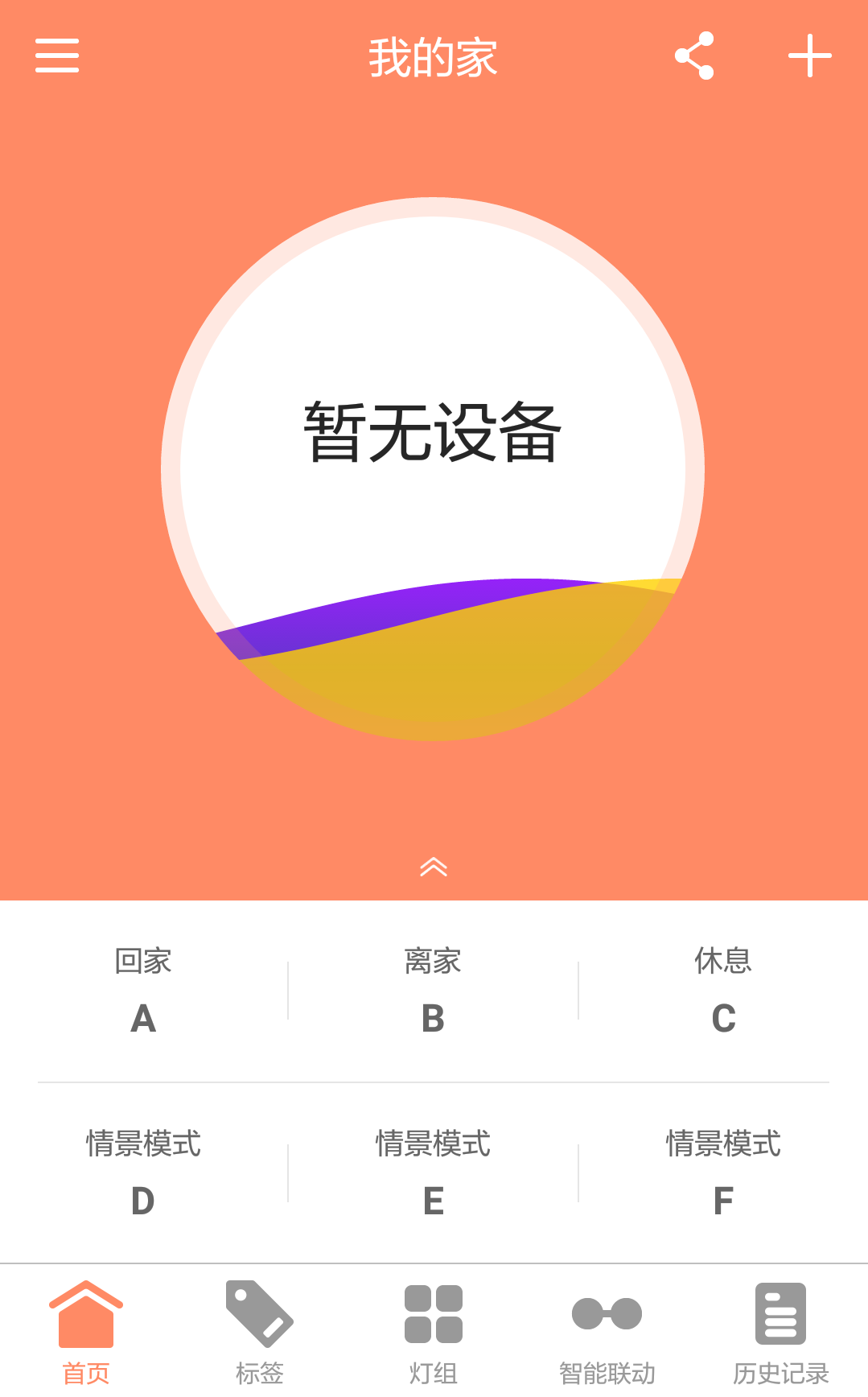The width and height of the screenshot is (868, 1397).
Task: Select 情景模式 D
Action: 143,1173
